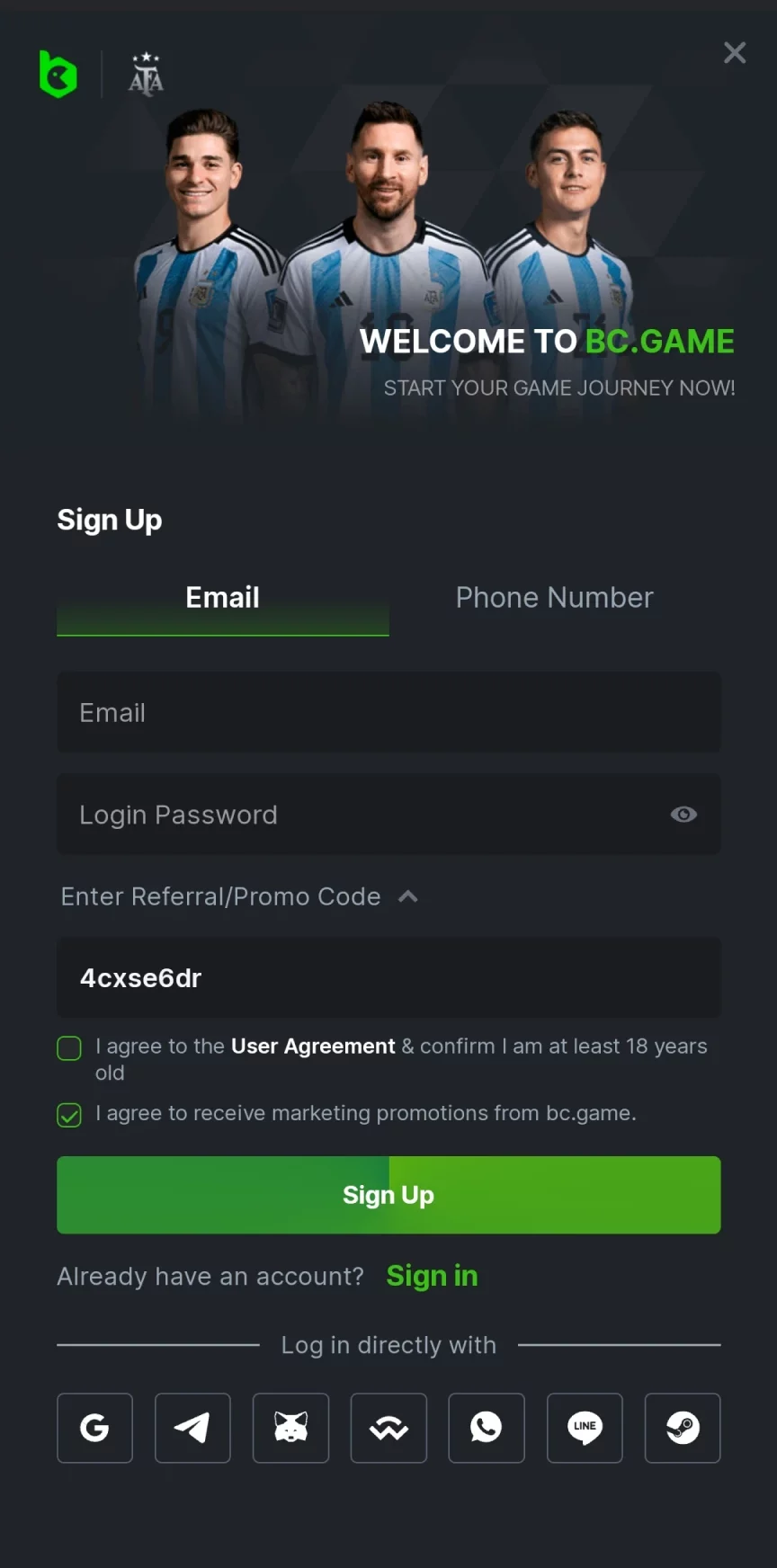Image resolution: width=777 pixels, height=1568 pixels.
Task: Focus the Email input field
Action: pos(388,713)
